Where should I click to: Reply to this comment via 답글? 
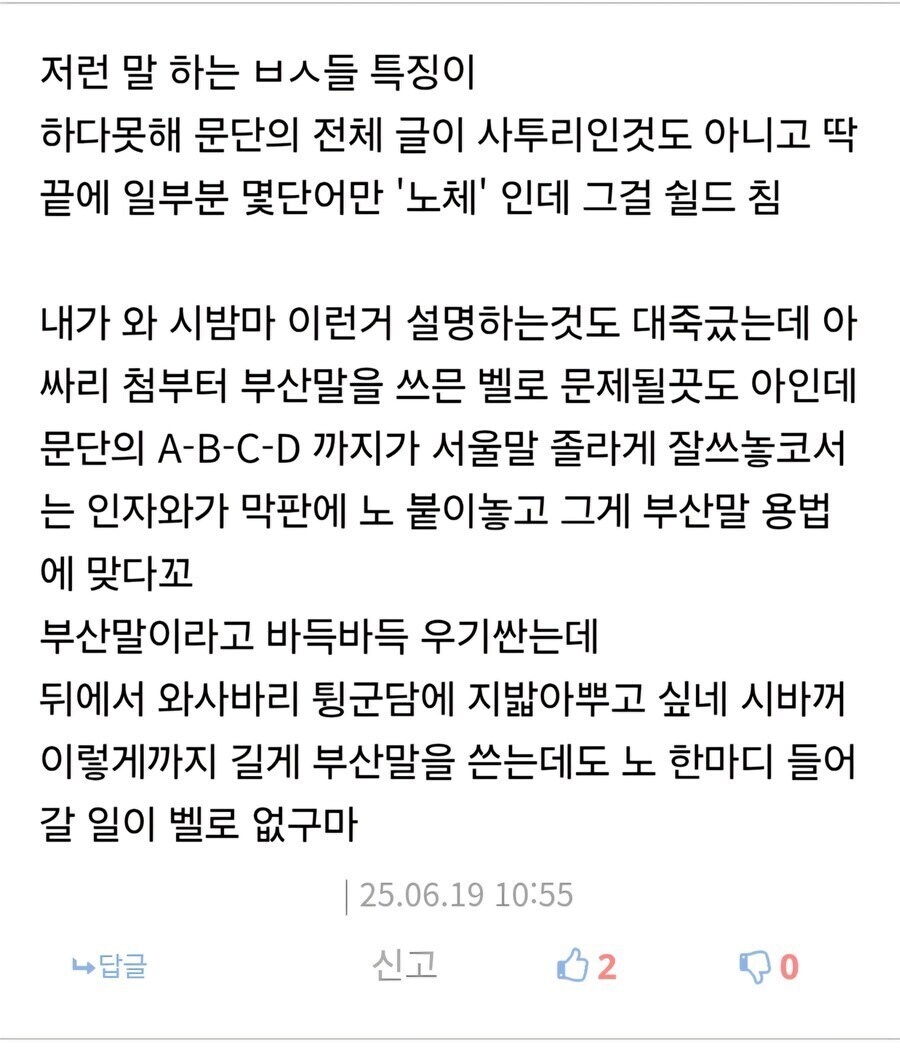[x=110, y=967]
